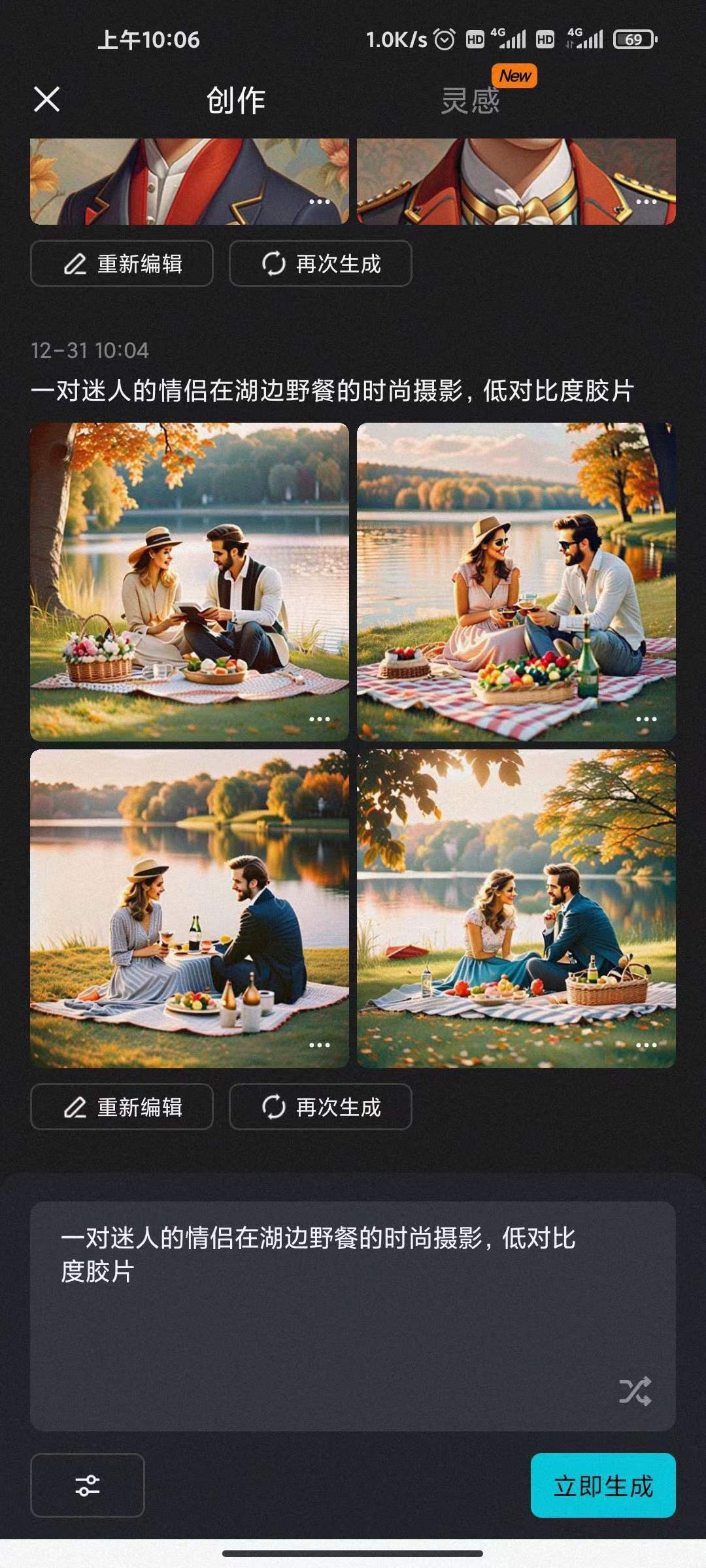706x1568 pixels.
Task: Focus the prompt text input box
Action: coord(327,1313)
